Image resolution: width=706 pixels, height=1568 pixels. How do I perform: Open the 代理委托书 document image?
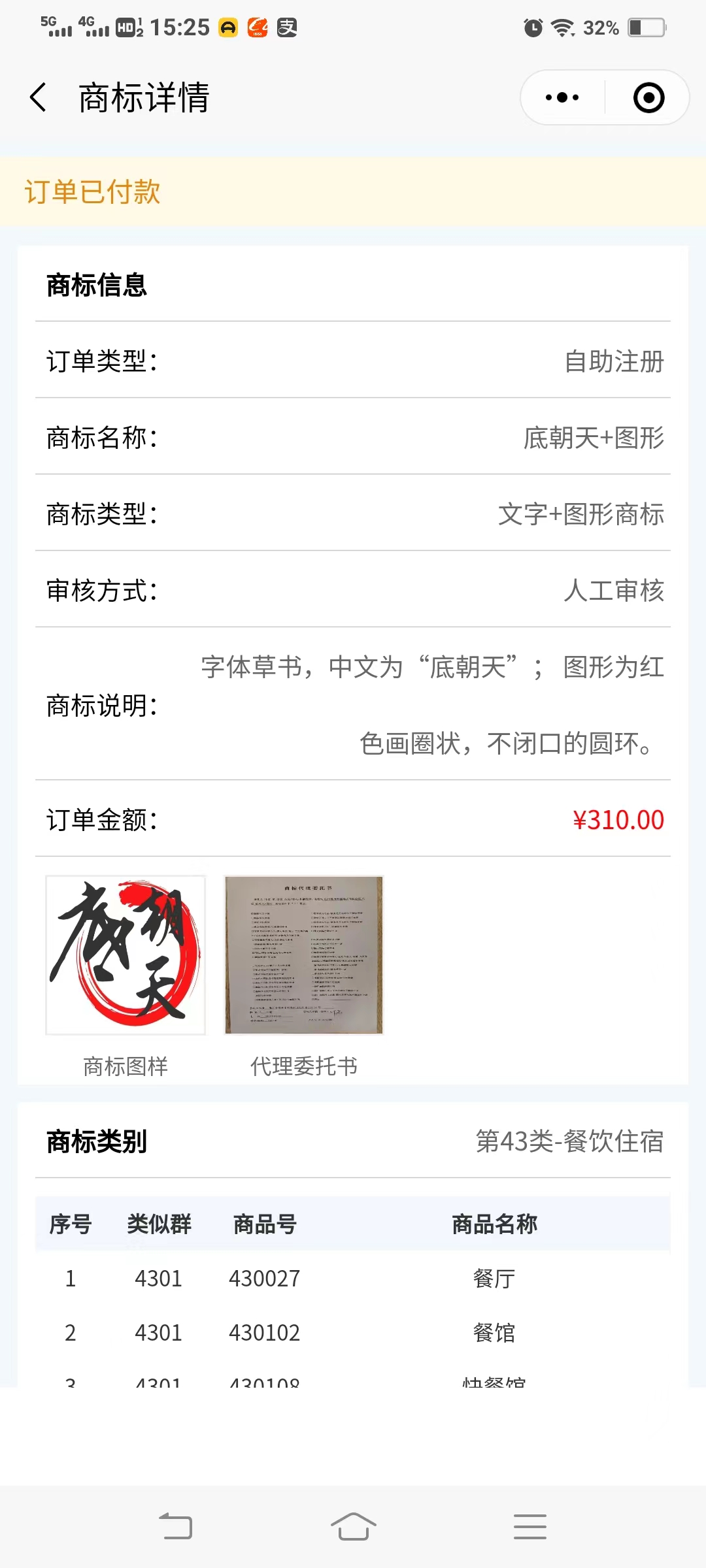point(303,955)
